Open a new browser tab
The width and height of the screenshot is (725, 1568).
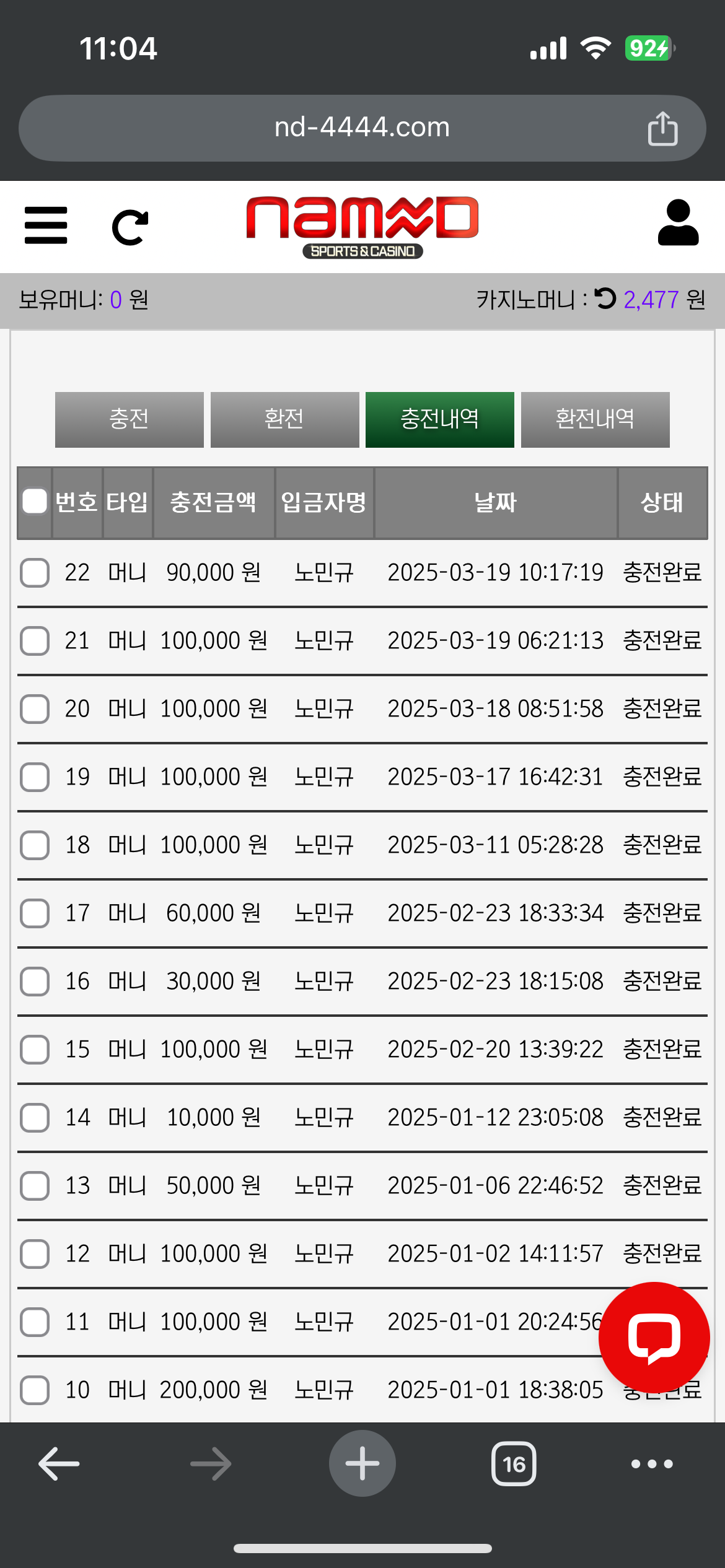point(362,1463)
